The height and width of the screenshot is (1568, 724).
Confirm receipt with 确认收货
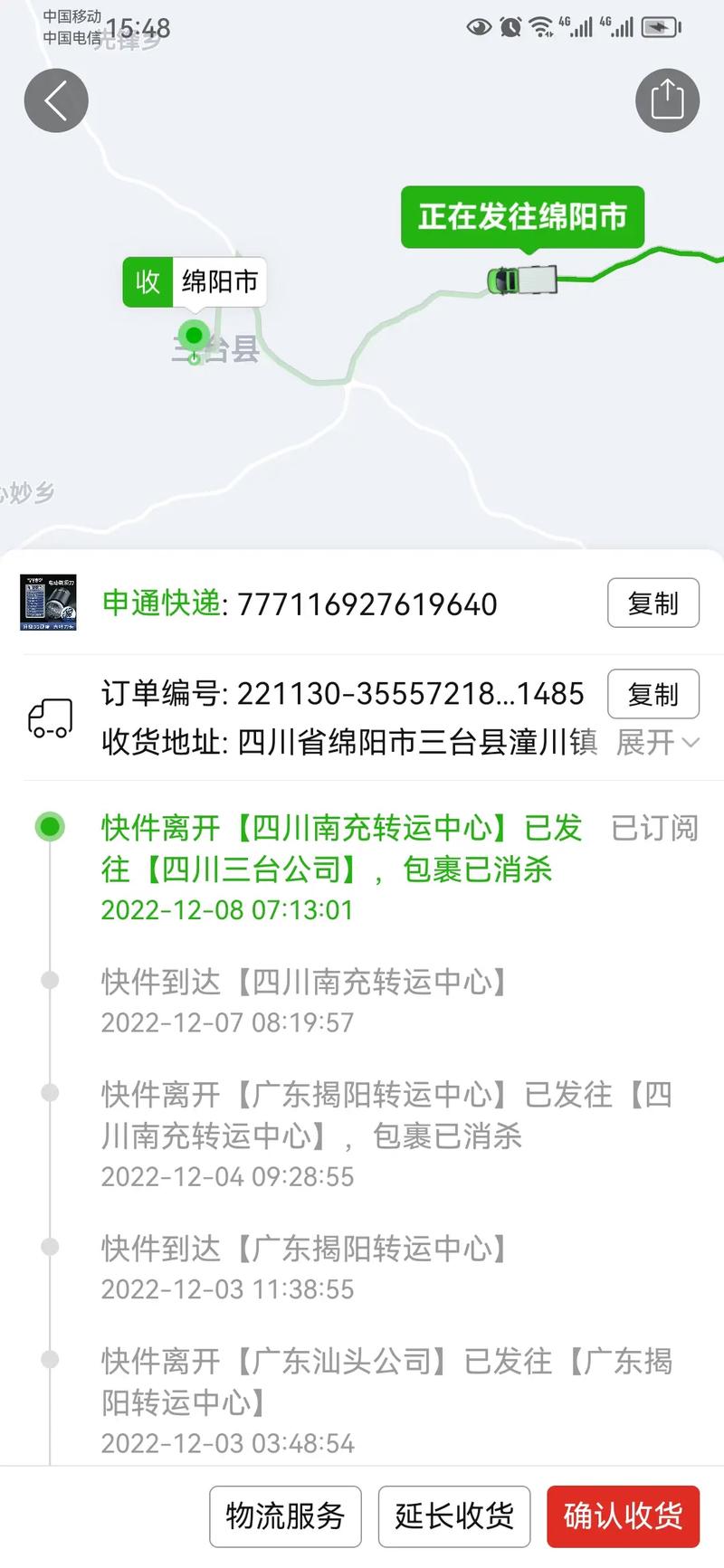(x=623, y=1516)
